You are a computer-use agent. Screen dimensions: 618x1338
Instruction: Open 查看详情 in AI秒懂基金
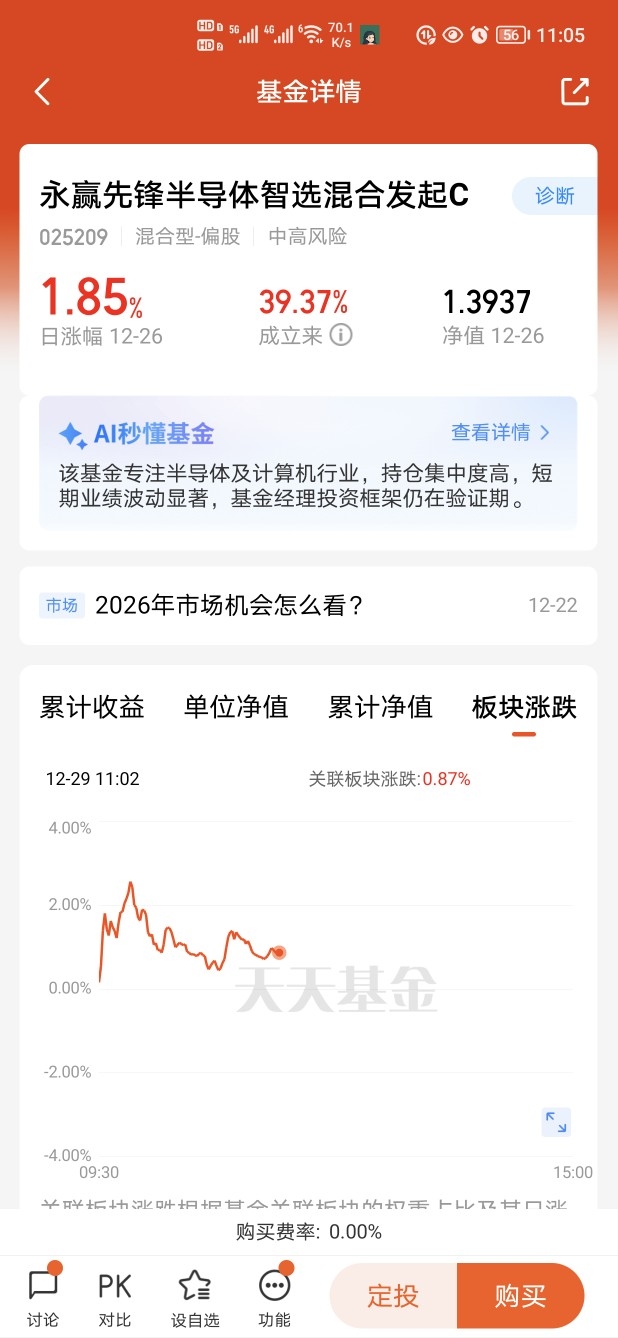coord(501,432)
